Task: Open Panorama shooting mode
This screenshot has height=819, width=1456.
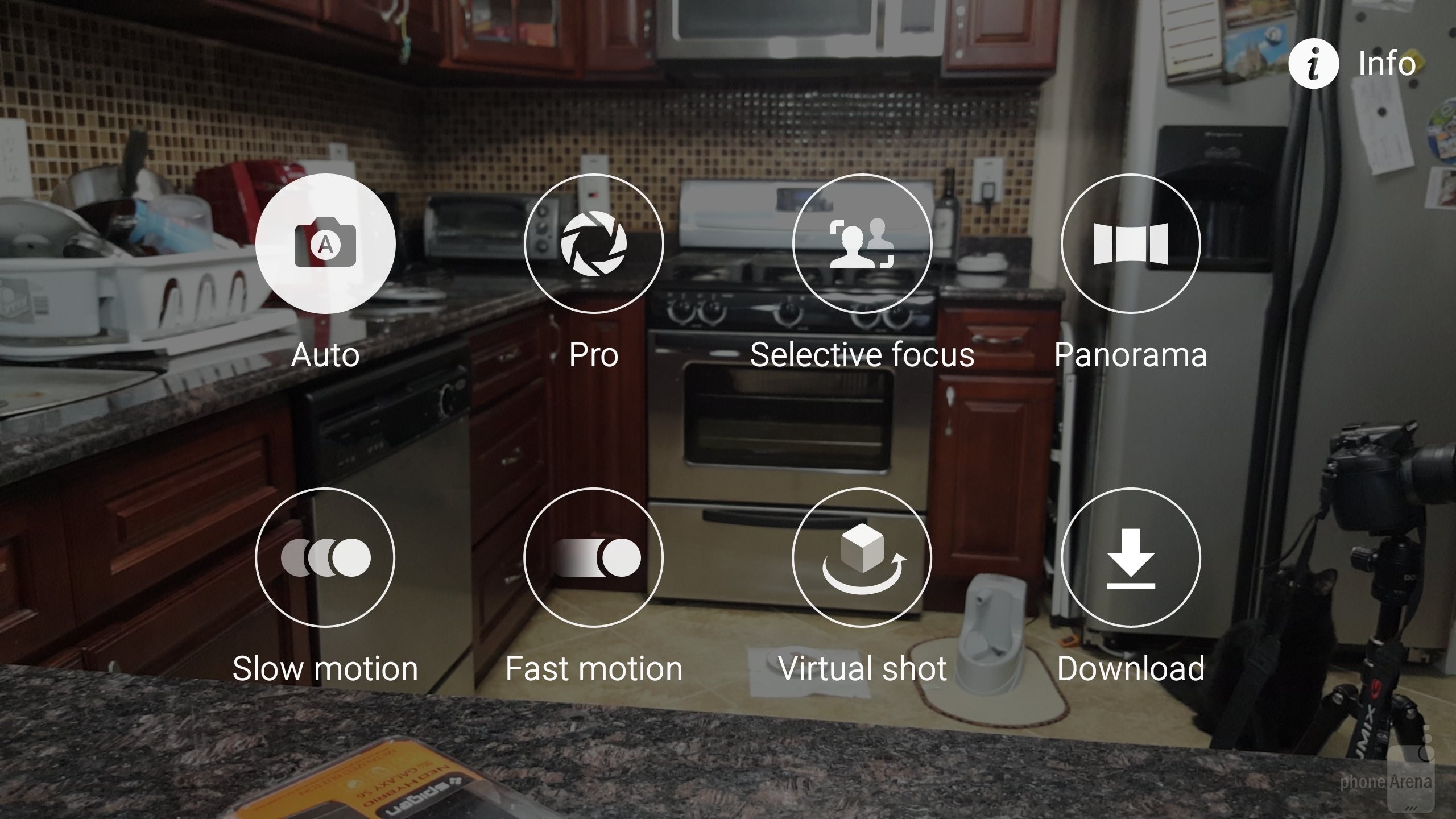Action: point(1131,244)
